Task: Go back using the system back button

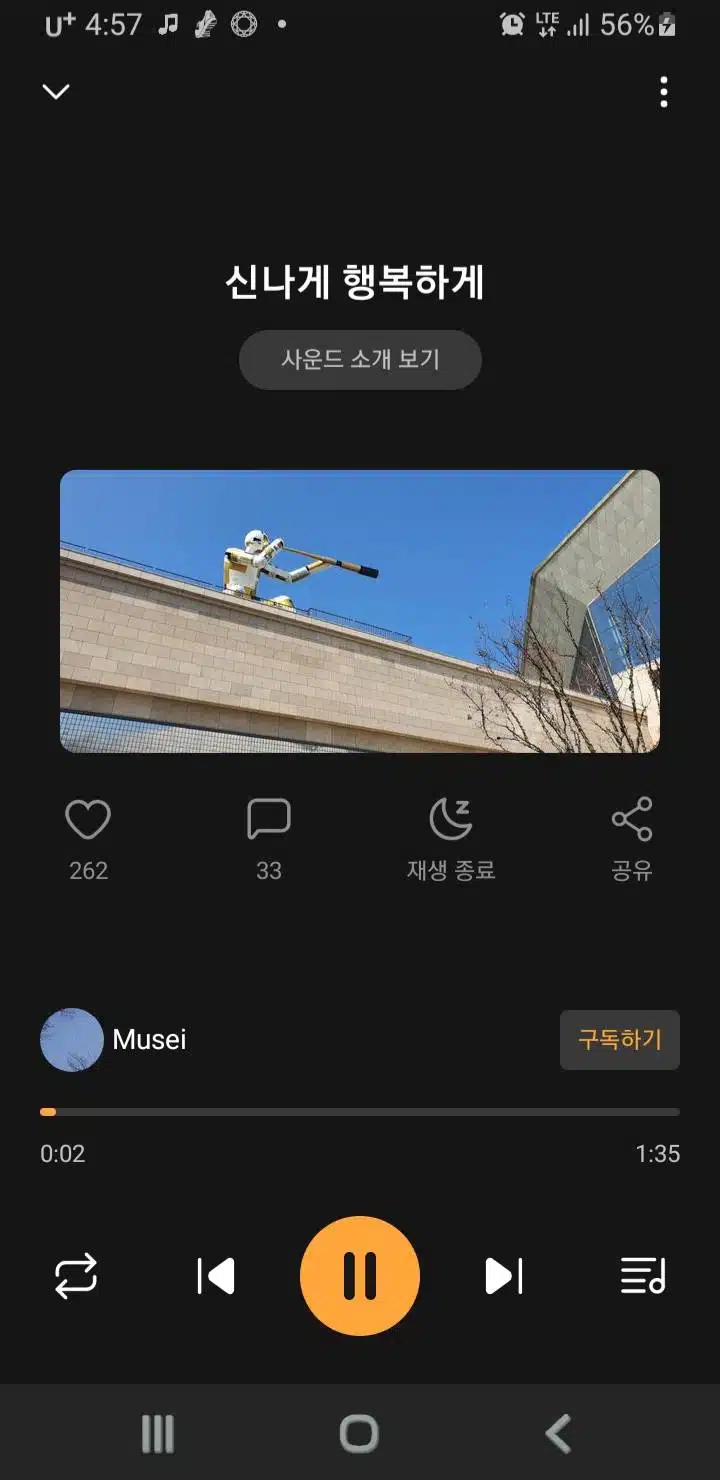Action: pos(558,1434)
